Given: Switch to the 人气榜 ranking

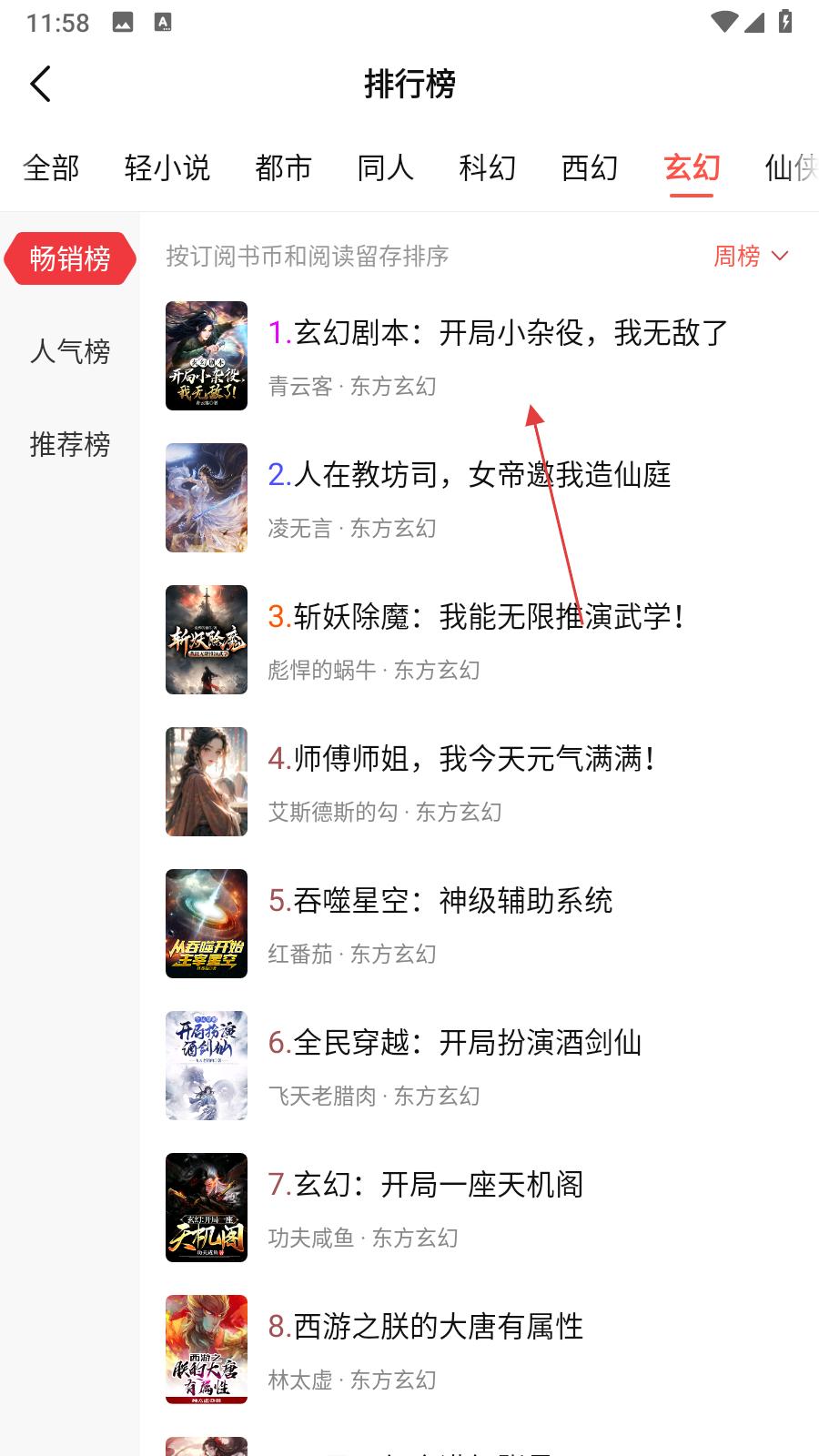Looking at the screenshot, I should coord(70,351).
